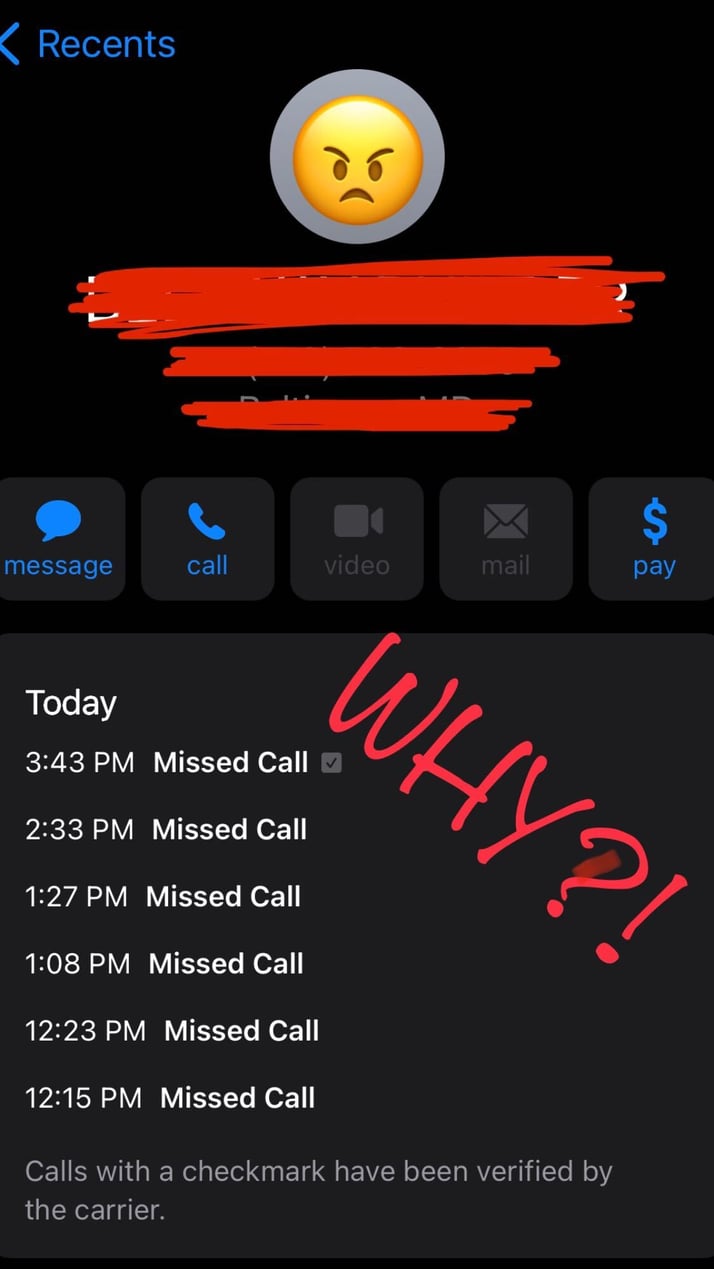Screen dimensions: 714x1269
Task: Tap the pay button
Action: click(x=654, y=538)
